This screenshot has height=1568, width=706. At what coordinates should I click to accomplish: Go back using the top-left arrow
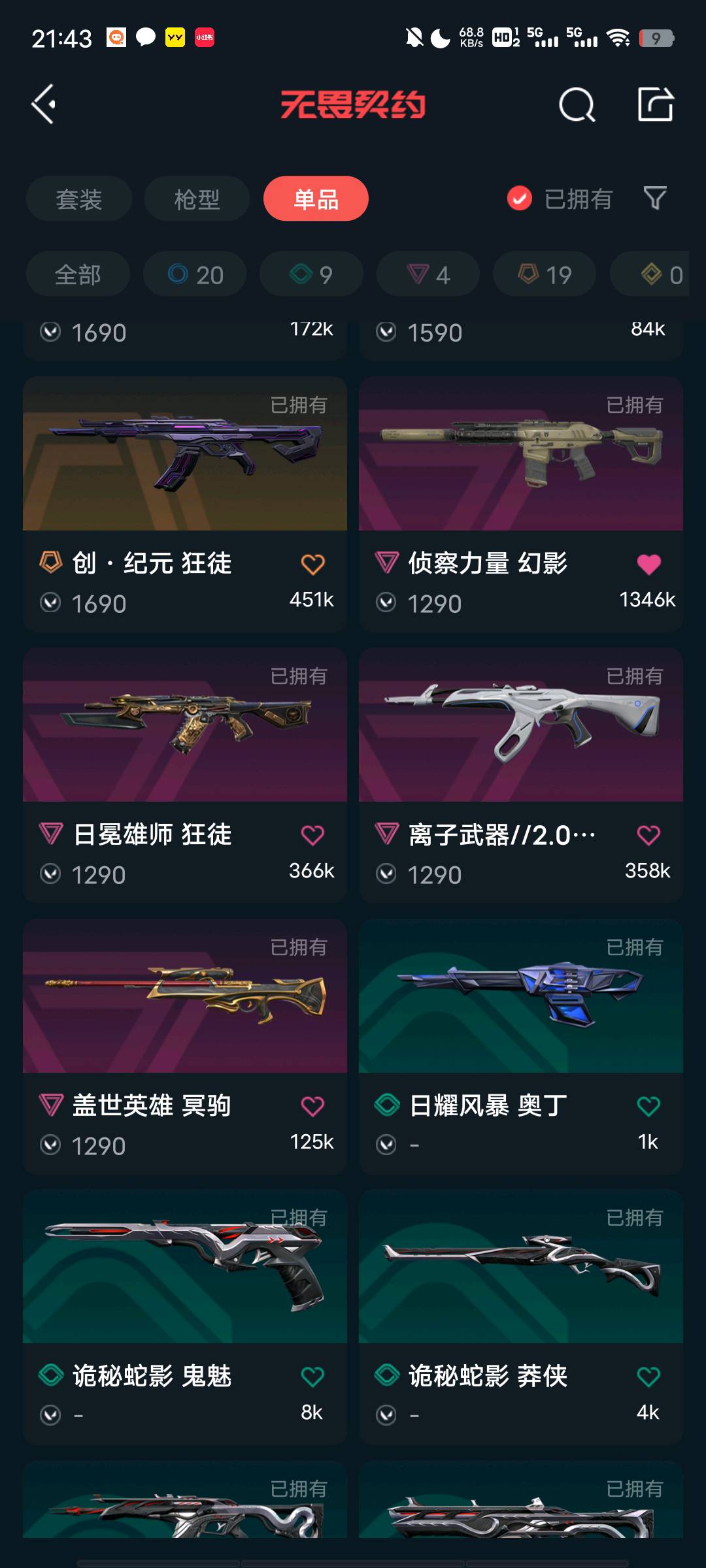click(x=44, y=105)
